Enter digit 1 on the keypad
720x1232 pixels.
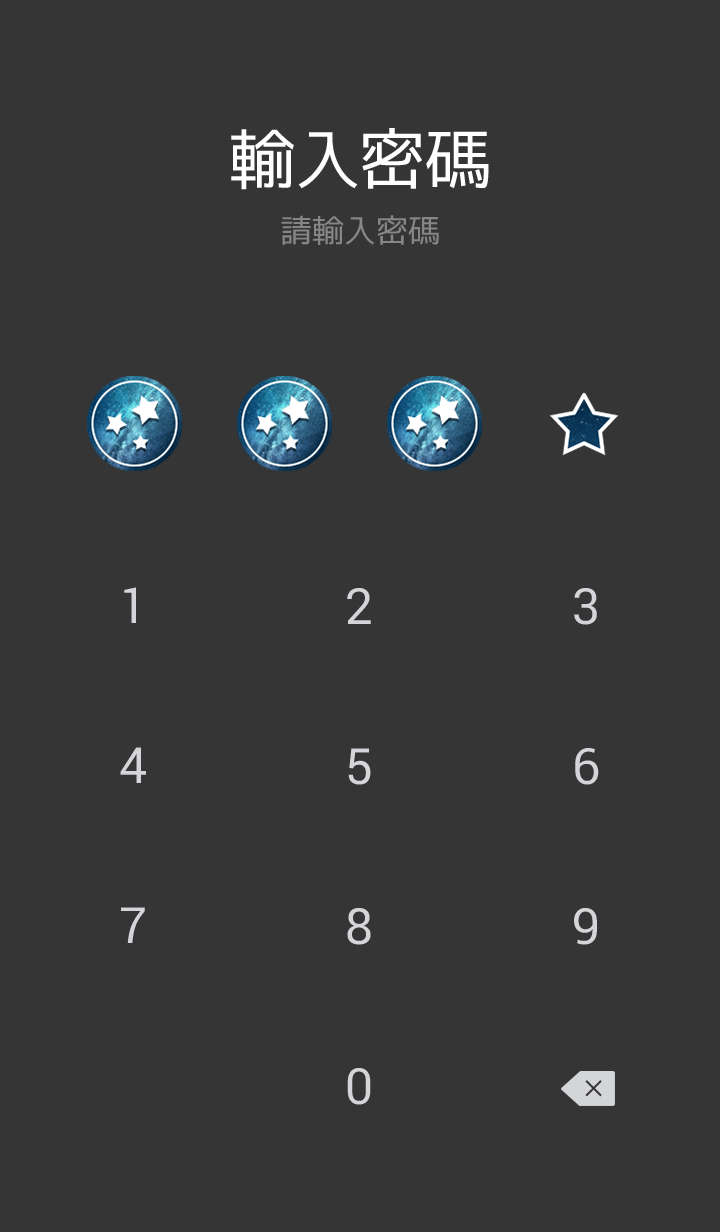coord(132,607)
